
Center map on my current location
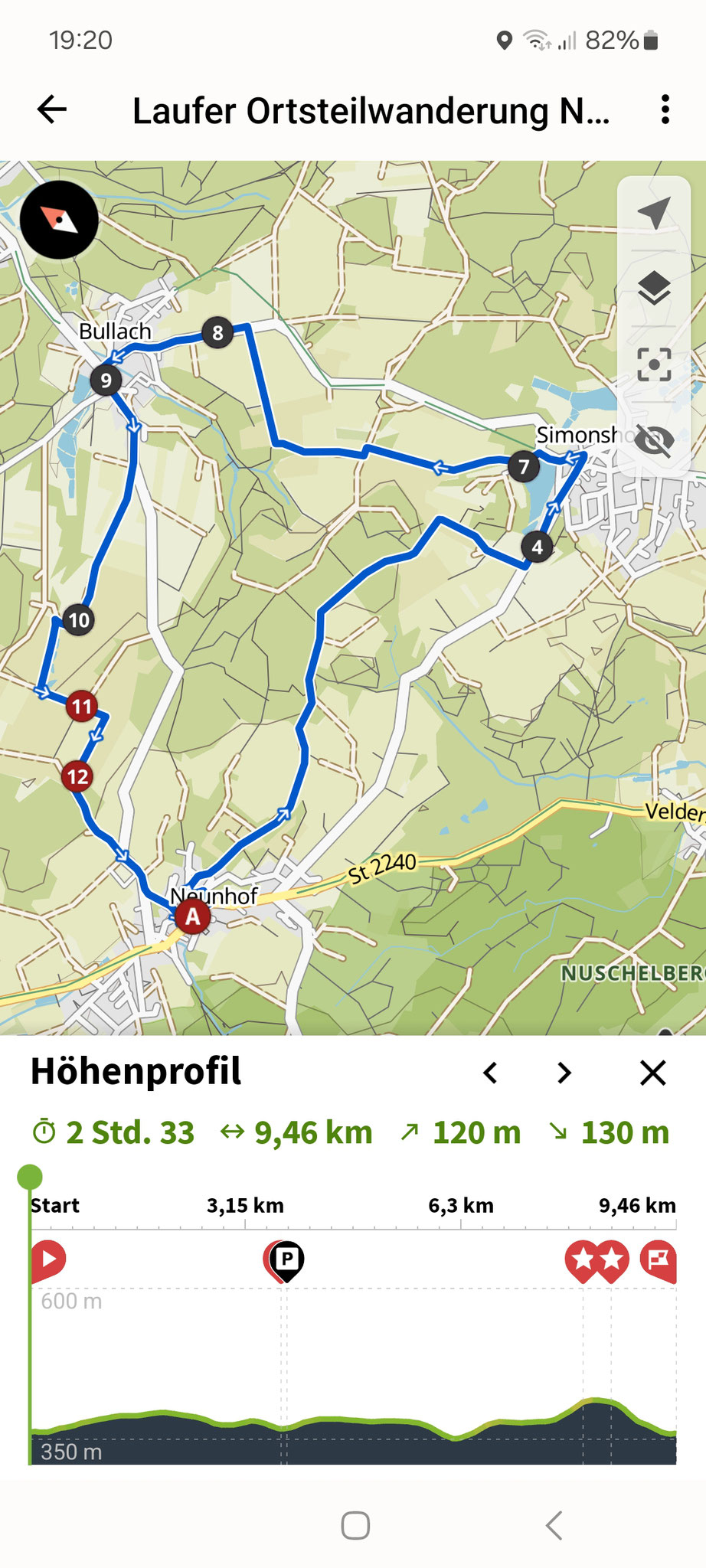654,213
